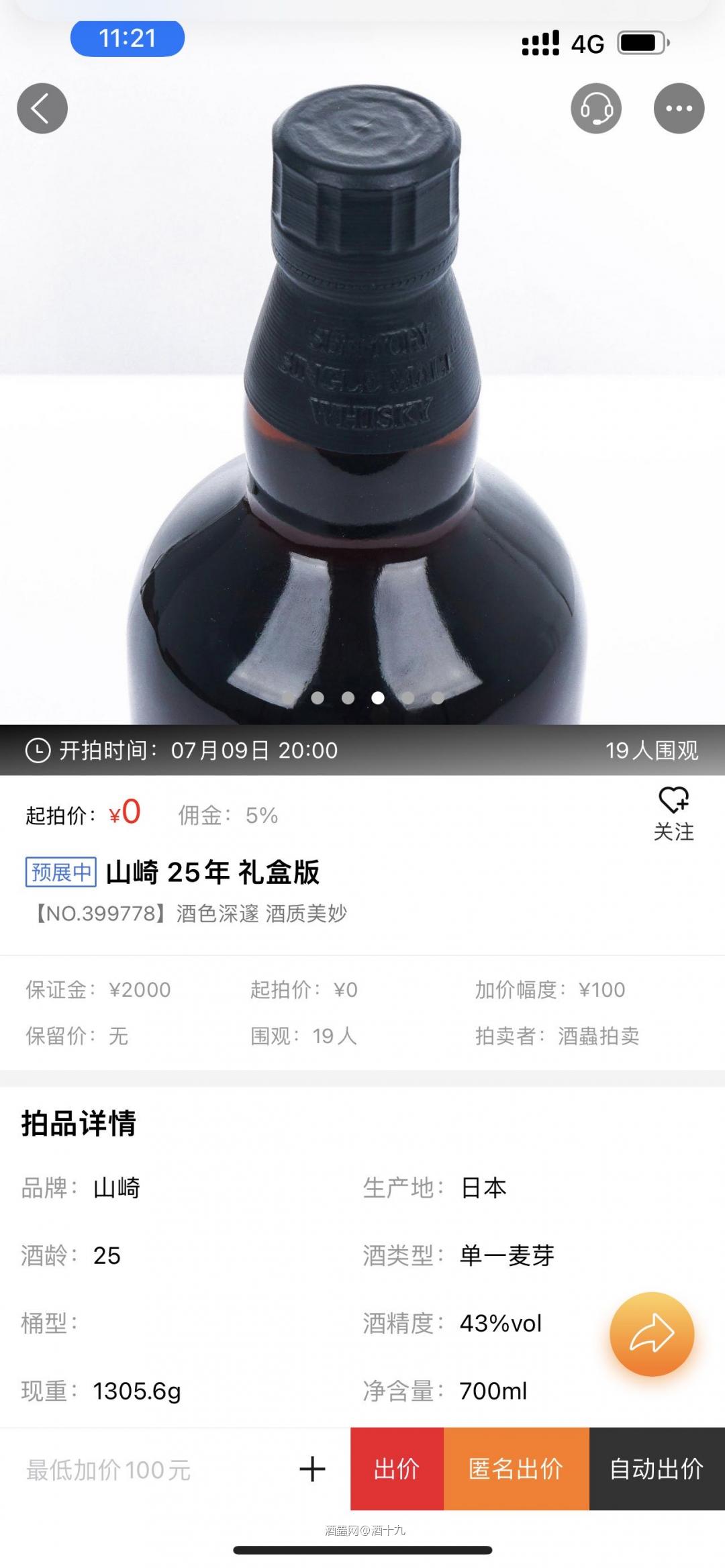Tap the battery status indicator
The height and width of the screenshot is (1568, 725).
pos(640,42)
